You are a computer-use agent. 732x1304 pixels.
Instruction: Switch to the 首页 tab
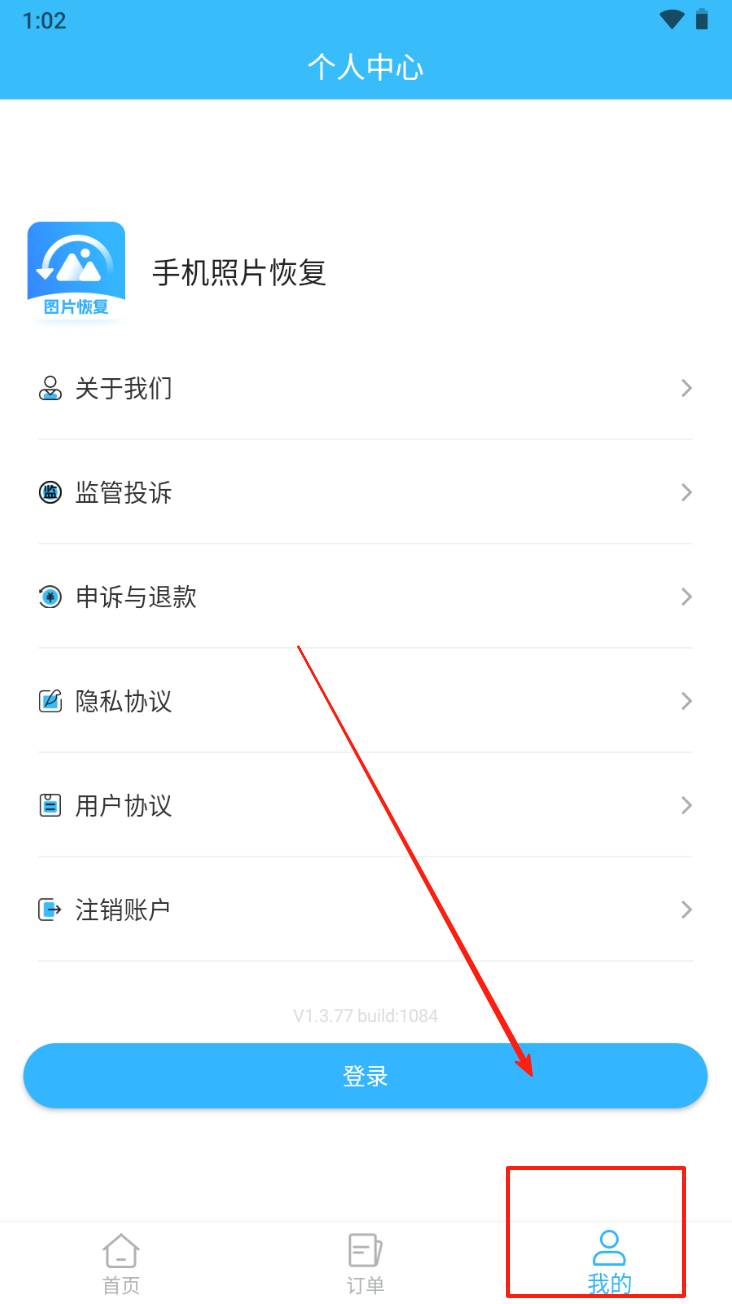(x=122, y=1264)
